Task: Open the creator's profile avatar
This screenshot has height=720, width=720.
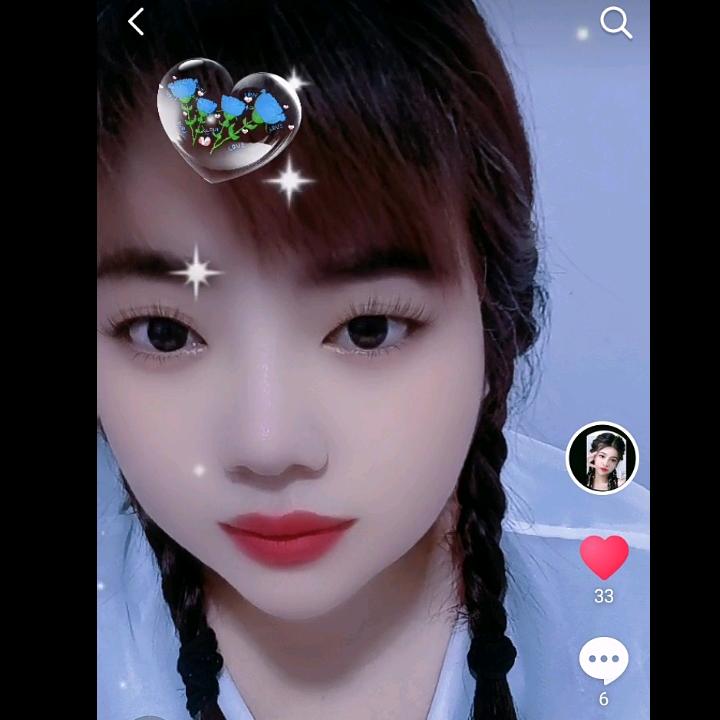Action: pos(602,458)
